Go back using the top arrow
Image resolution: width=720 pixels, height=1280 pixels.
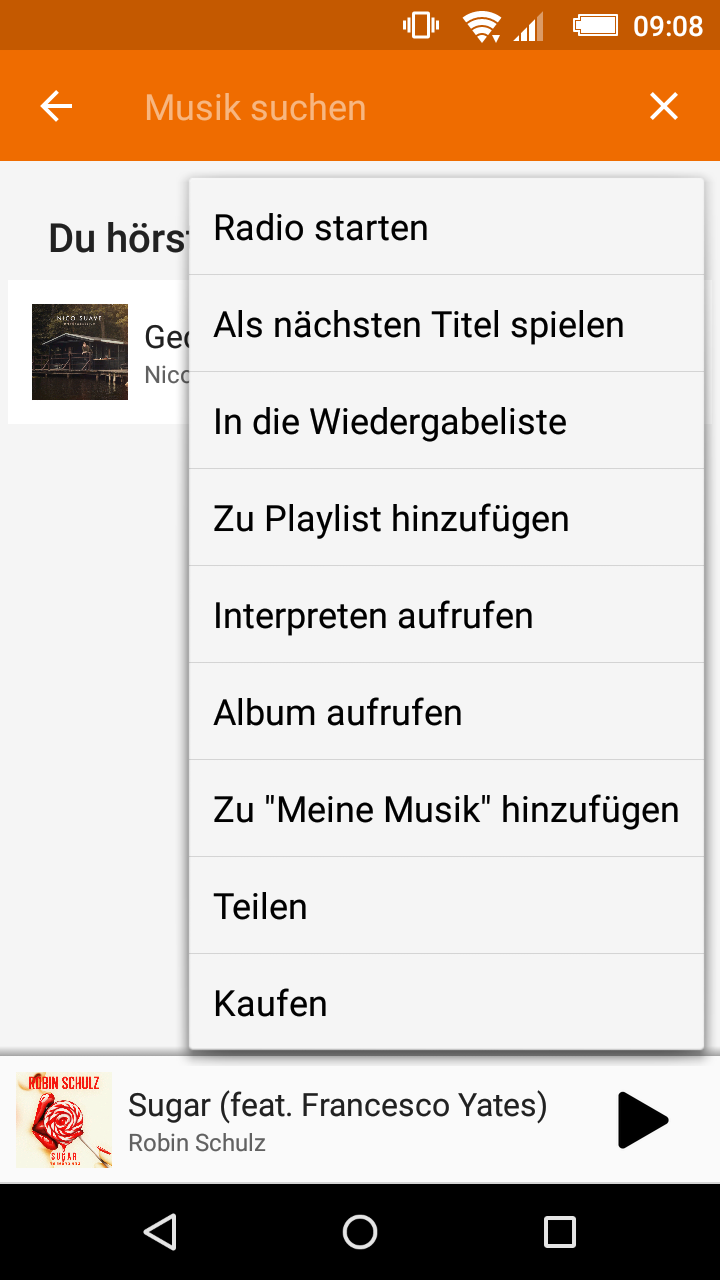tap(56, 106)
